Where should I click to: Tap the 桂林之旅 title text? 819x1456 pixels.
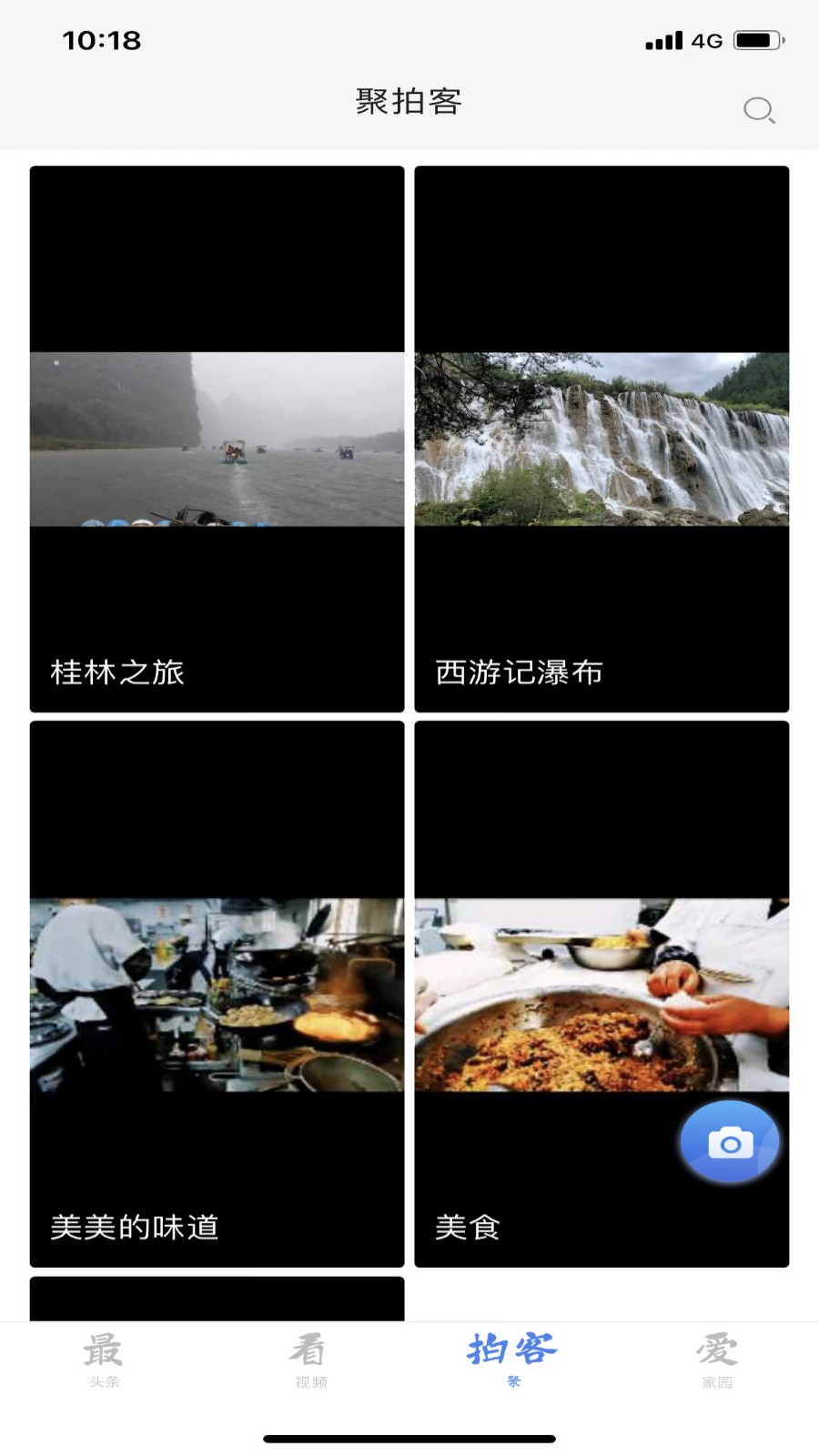click(x=116, y=672)
